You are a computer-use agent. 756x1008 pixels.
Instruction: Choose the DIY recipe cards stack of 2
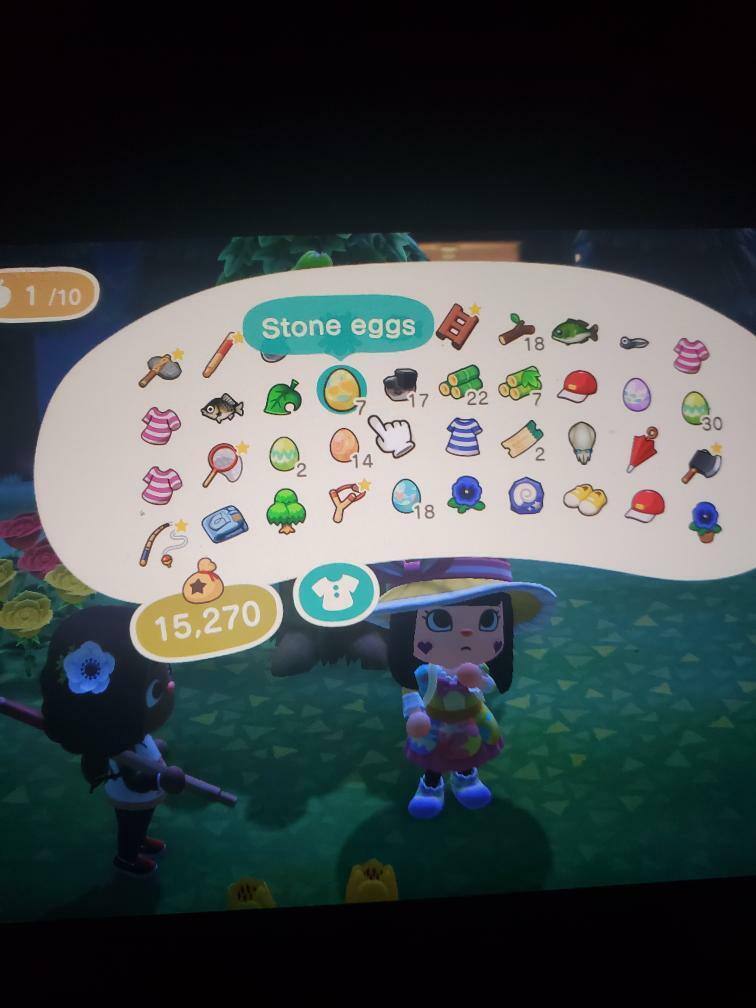pyautogui.click(x=521, y=437)
